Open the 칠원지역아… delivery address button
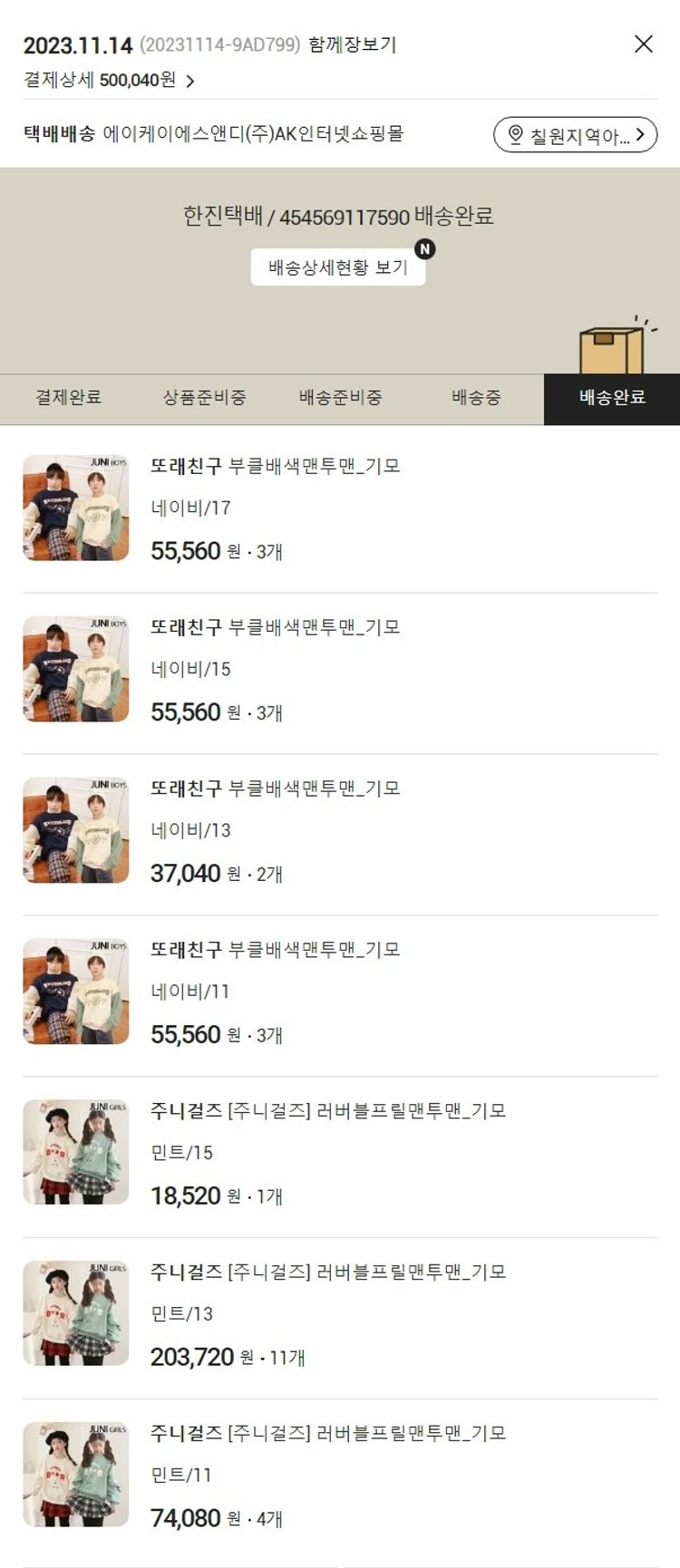Viewport: 680px width, 1568px height. pos(575,135)
